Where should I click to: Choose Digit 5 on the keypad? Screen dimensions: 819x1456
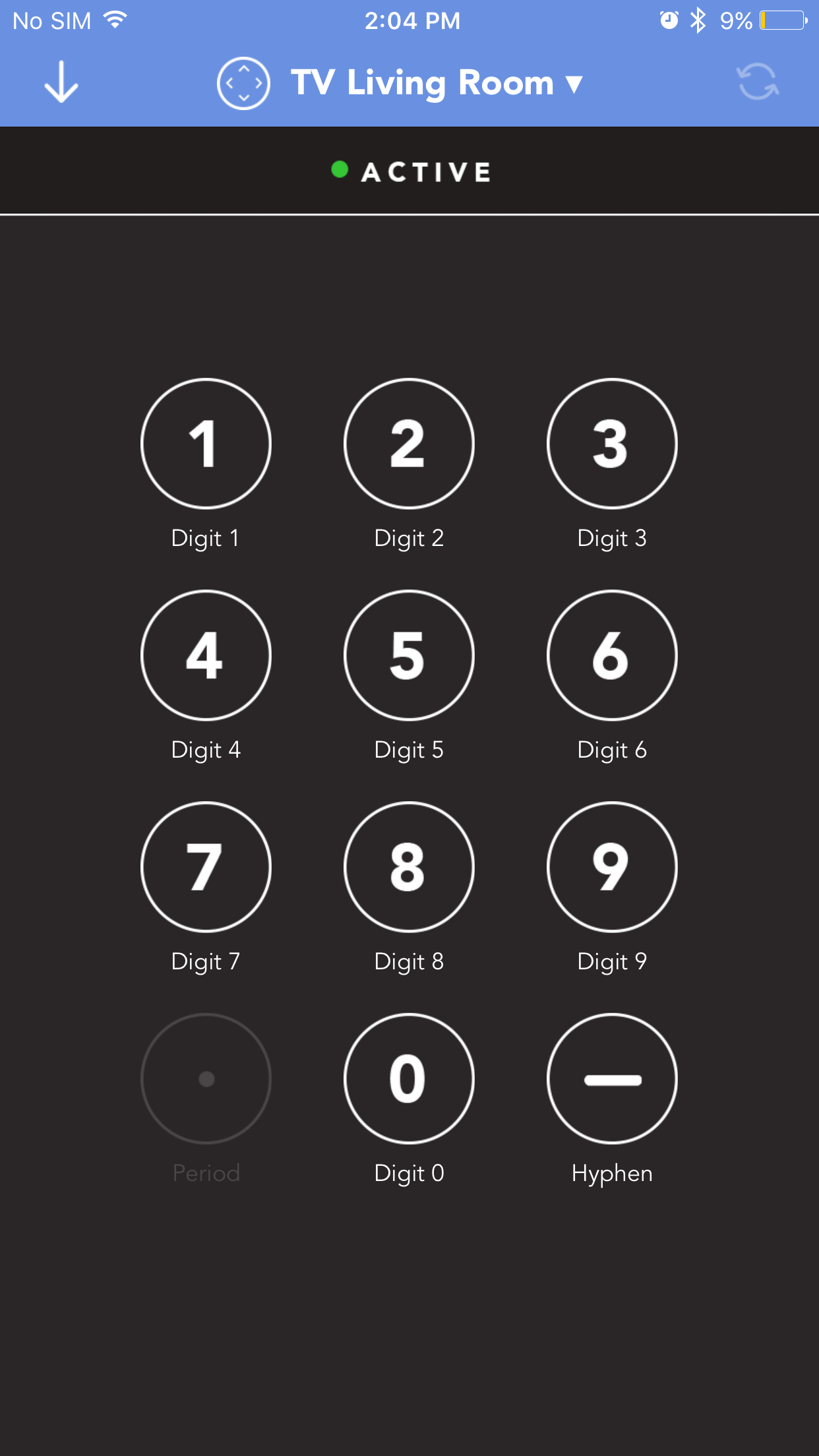tap(409, 655)
